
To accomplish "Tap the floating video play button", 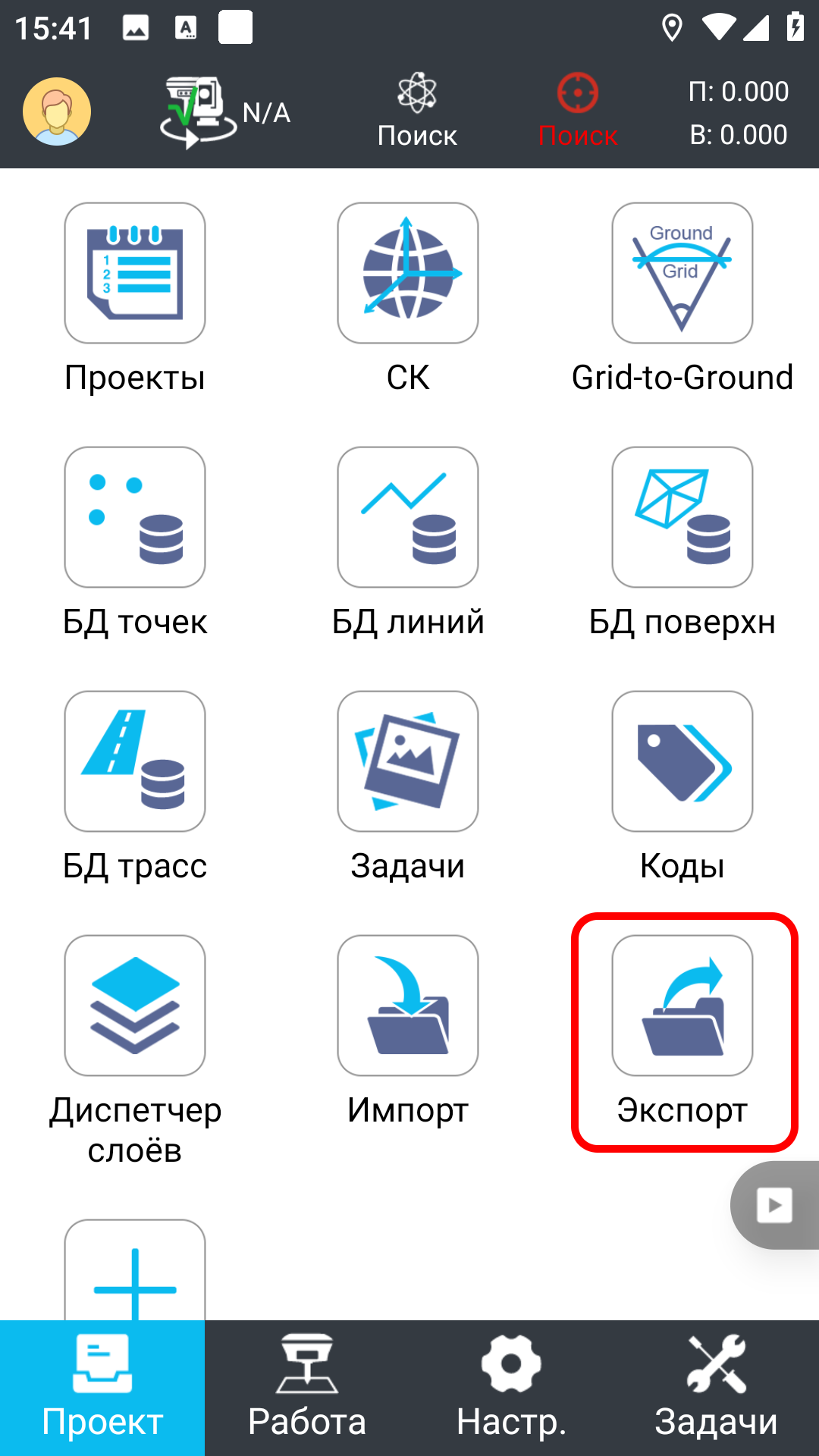I will [775, 1205].
